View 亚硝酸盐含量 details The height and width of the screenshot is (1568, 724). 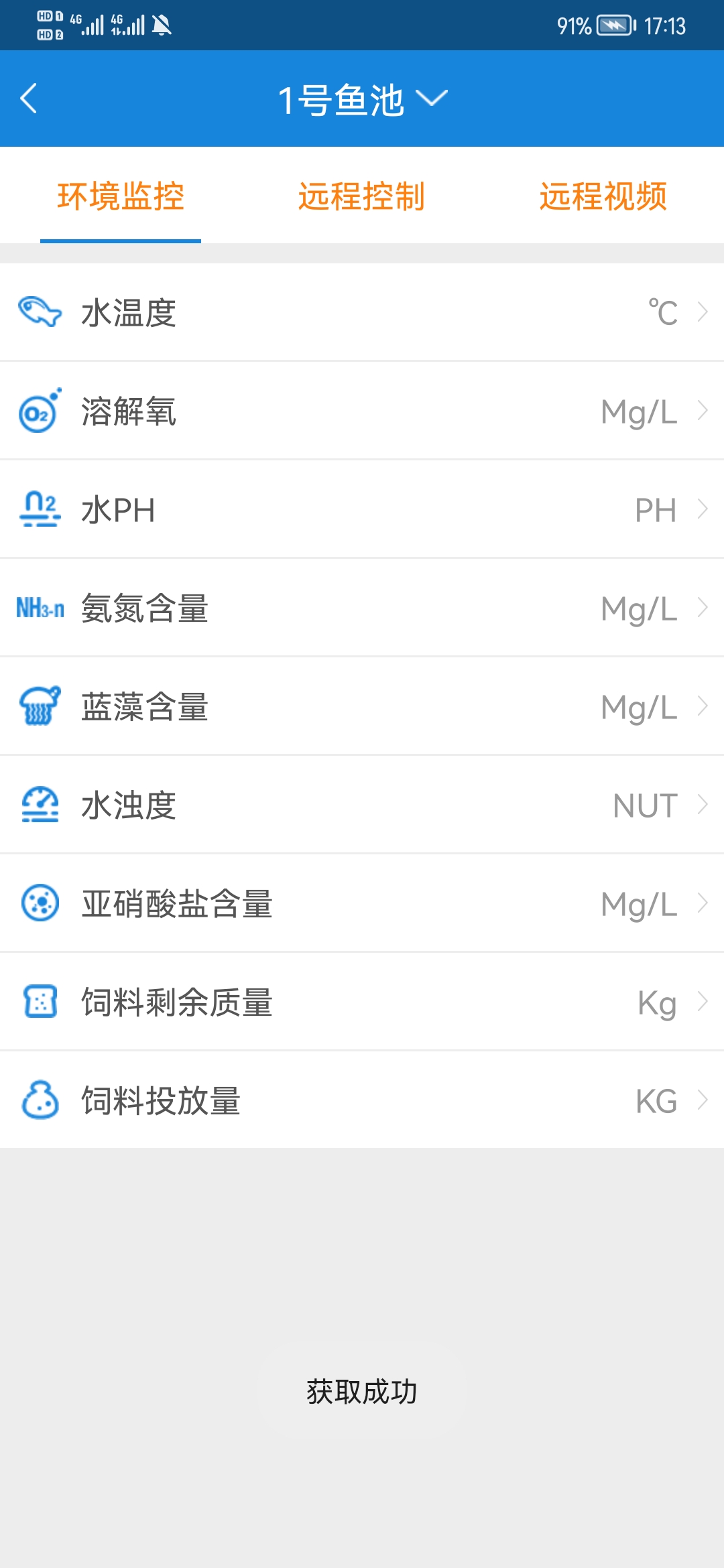tap(362, 903)
